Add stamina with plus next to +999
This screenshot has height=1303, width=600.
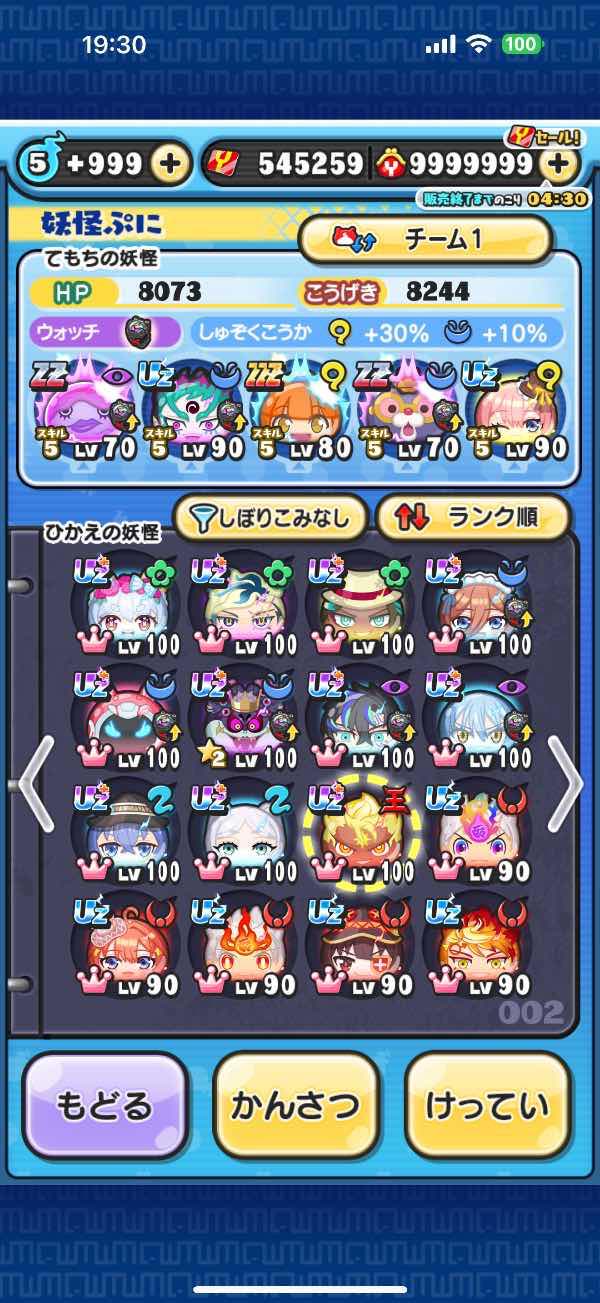(172, 163)
